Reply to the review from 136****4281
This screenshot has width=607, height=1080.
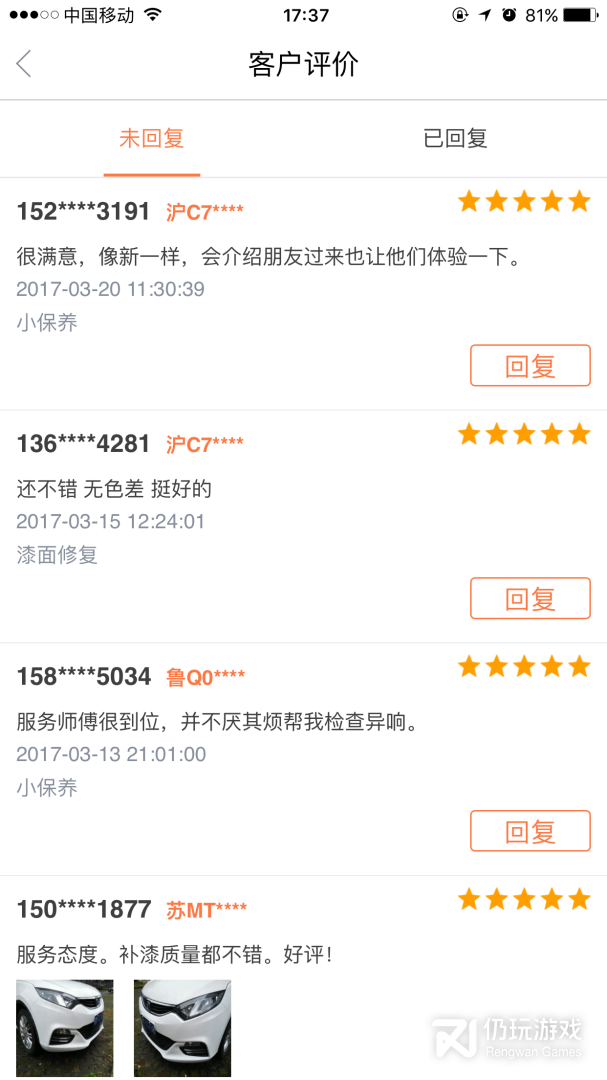pyautogui.click(x=530, y=599)
